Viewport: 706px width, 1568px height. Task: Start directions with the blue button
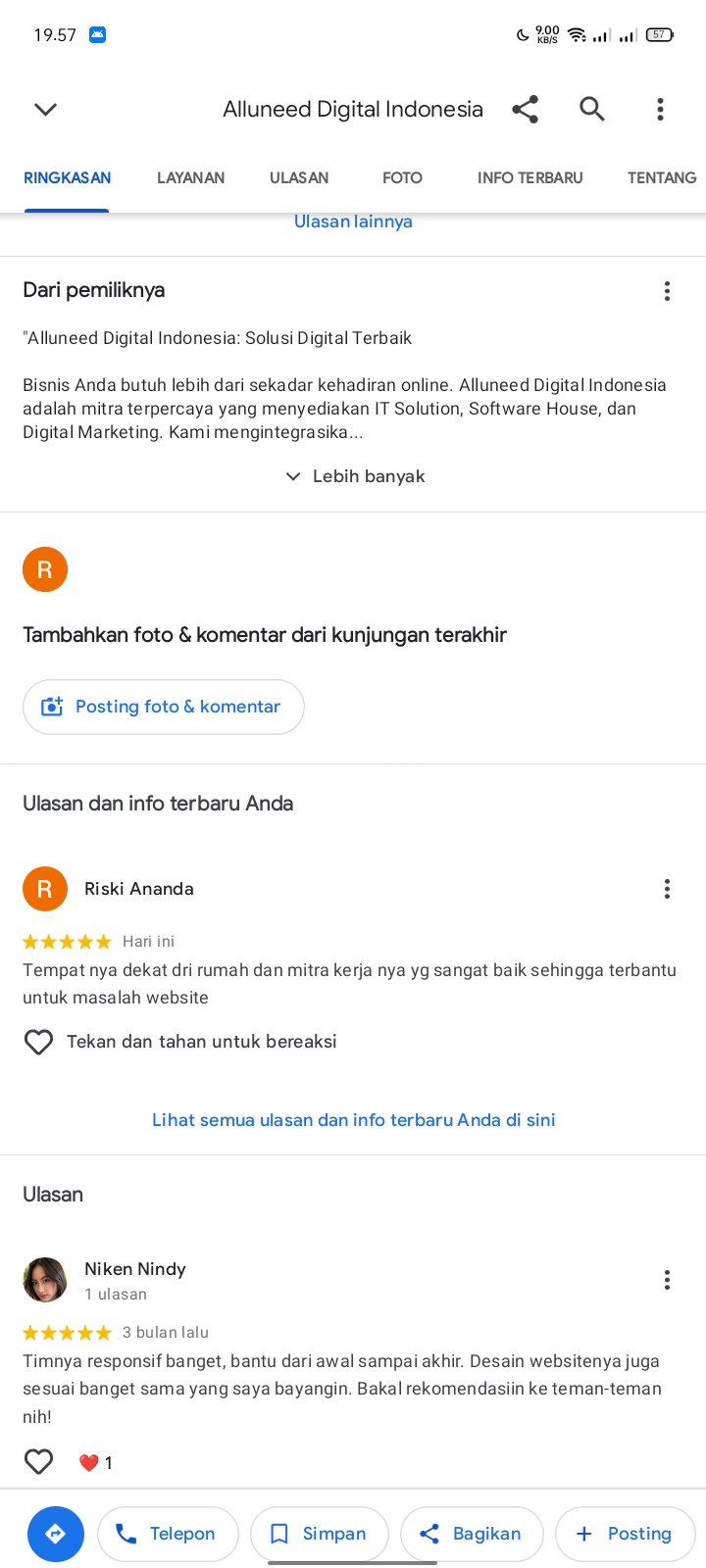tap(56, 1534)
